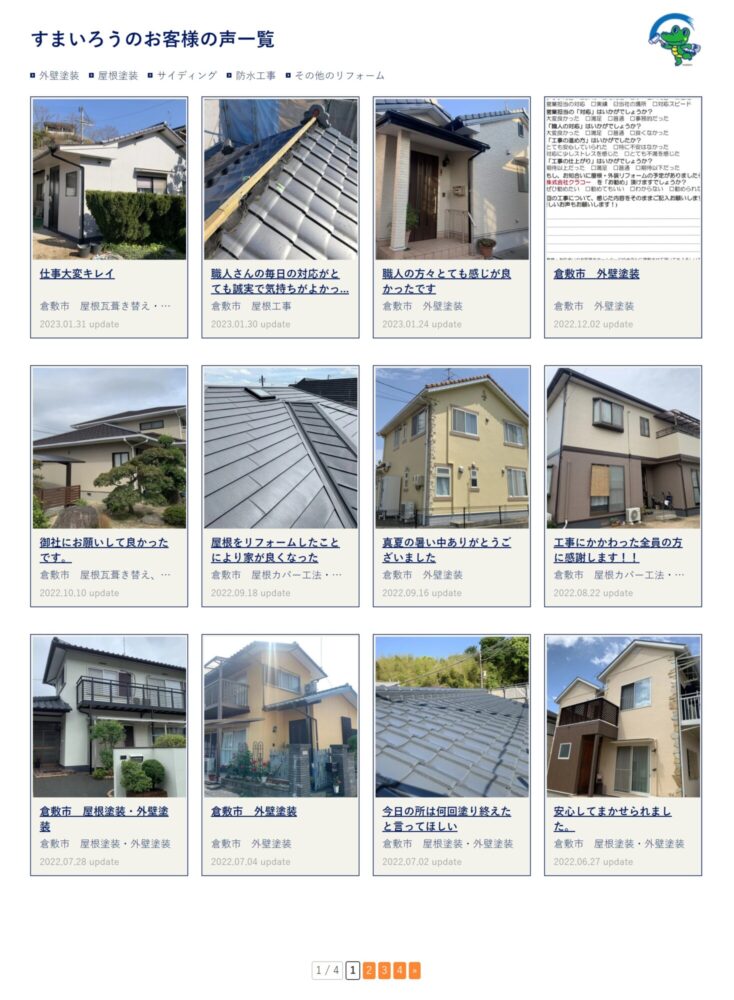
Task: Select the サイディング category link
Action: [186, 75]
